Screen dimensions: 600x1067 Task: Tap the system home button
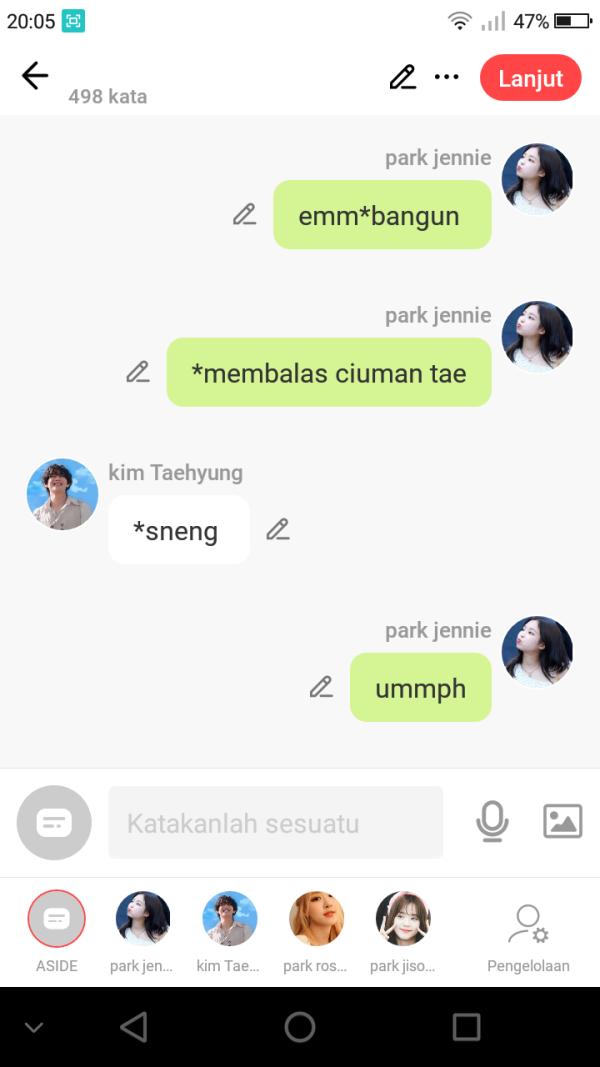pyautogui.click(x=300, y=1027)
